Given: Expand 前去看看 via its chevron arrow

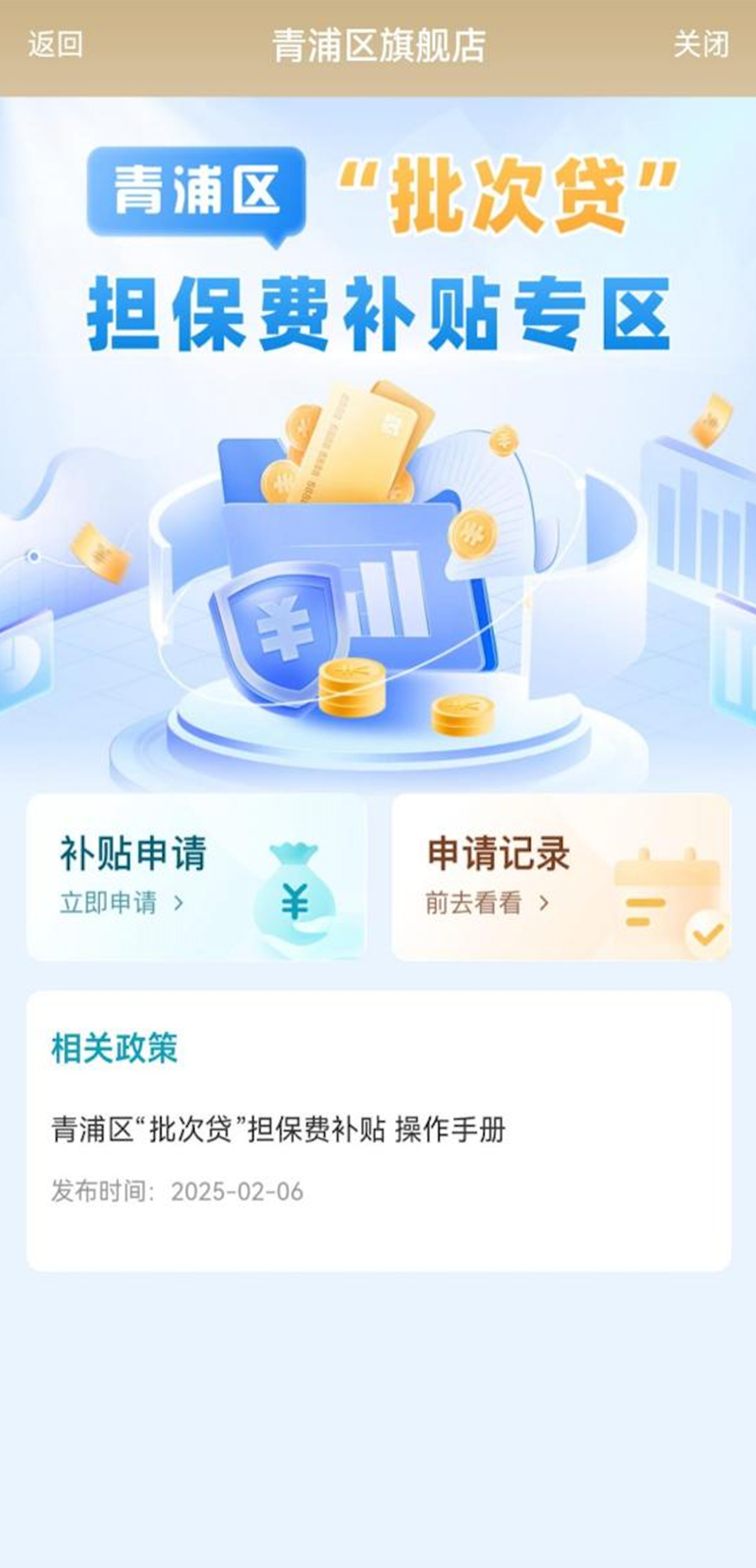Looking at the screenshot, I should (543, 904).
